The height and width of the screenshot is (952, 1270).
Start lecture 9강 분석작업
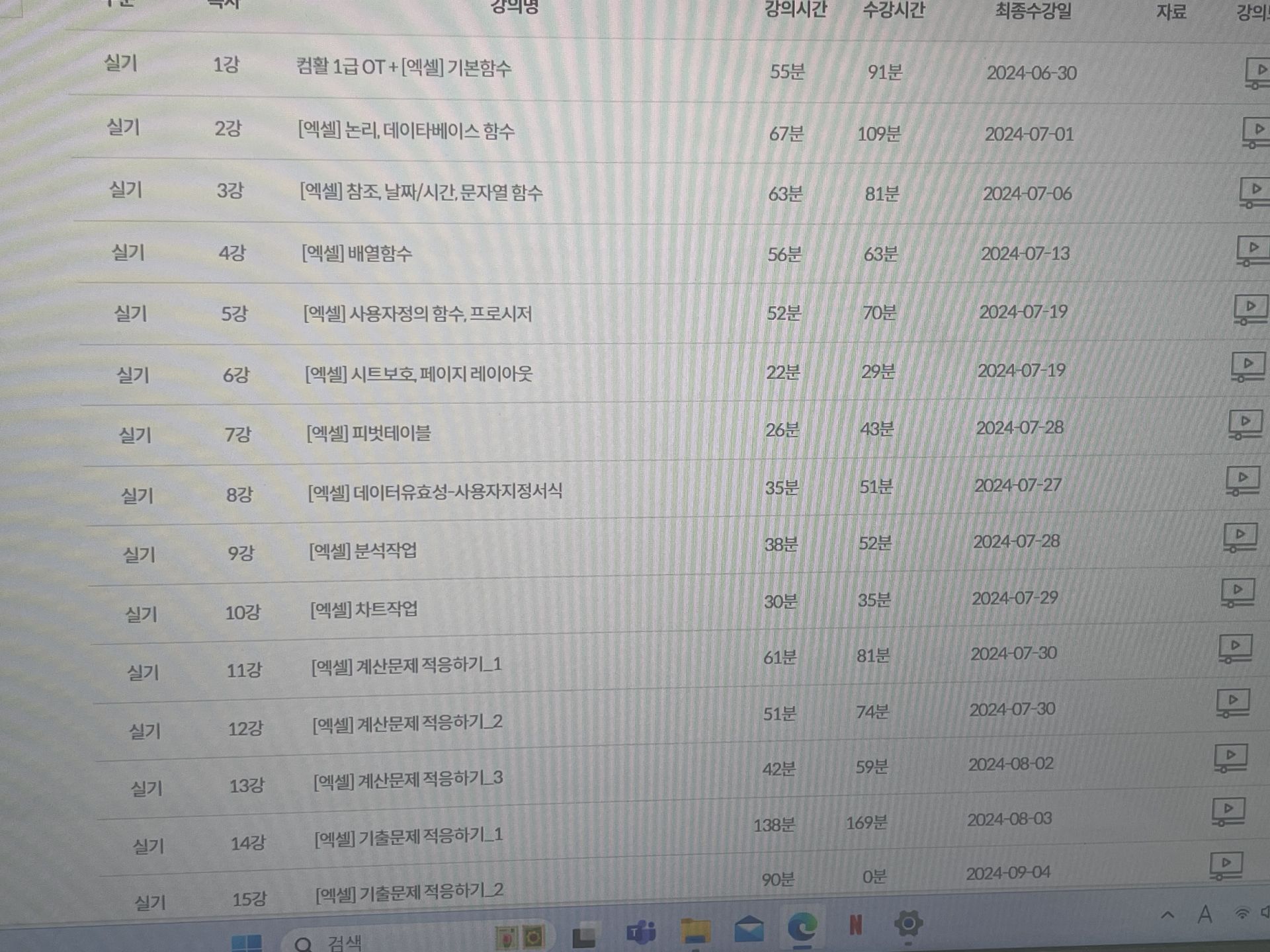pyautogui.click(x=1239, y=536)
